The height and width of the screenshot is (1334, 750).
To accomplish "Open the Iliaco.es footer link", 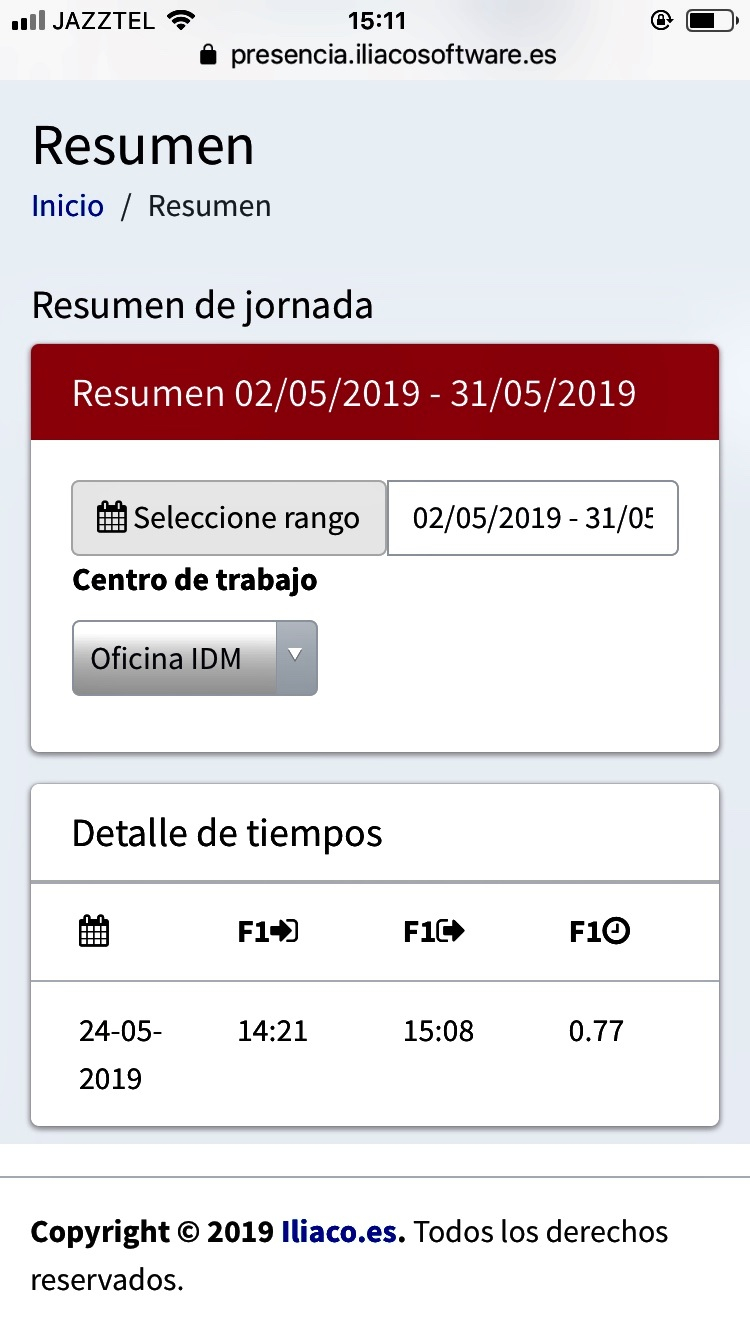I will 343,1231.
